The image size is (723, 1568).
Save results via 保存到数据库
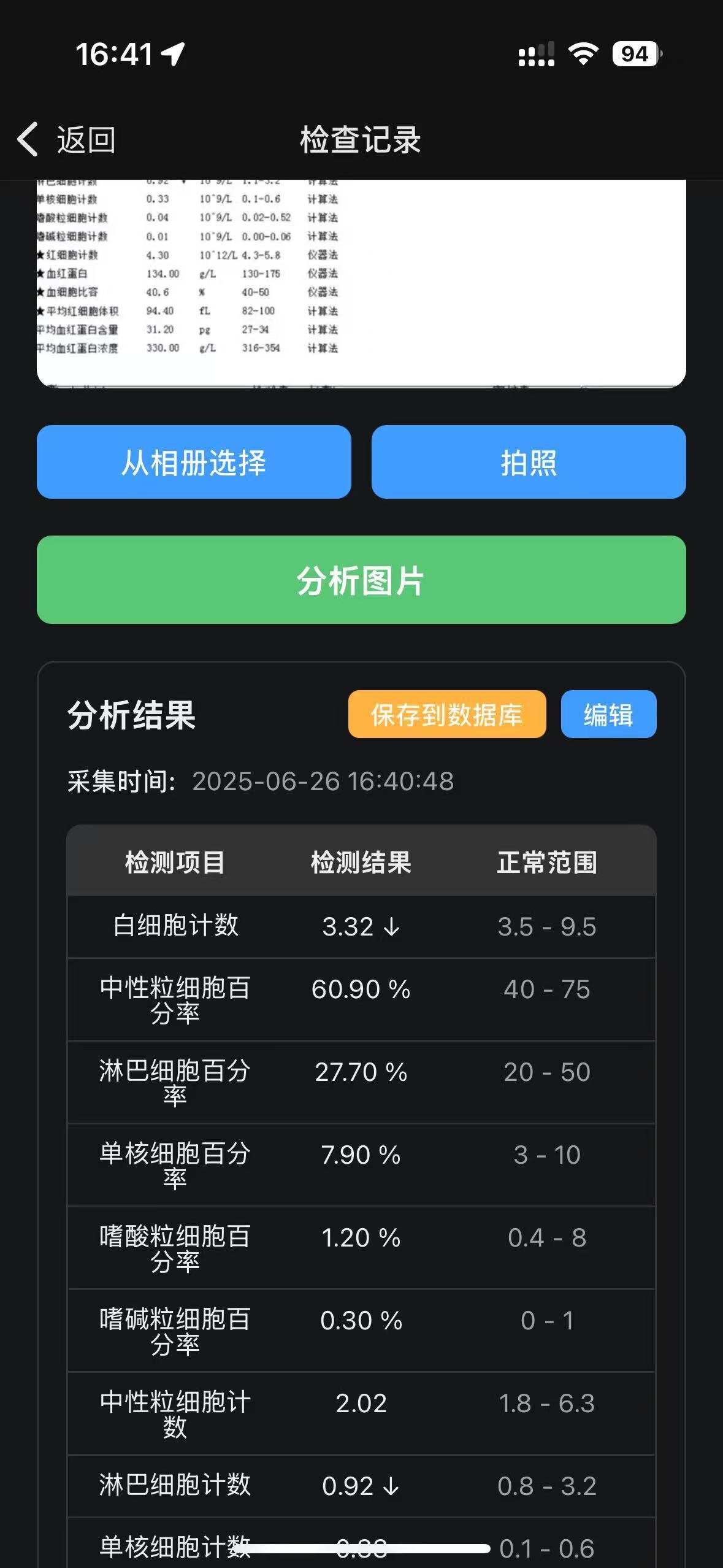tap(447, 714)
